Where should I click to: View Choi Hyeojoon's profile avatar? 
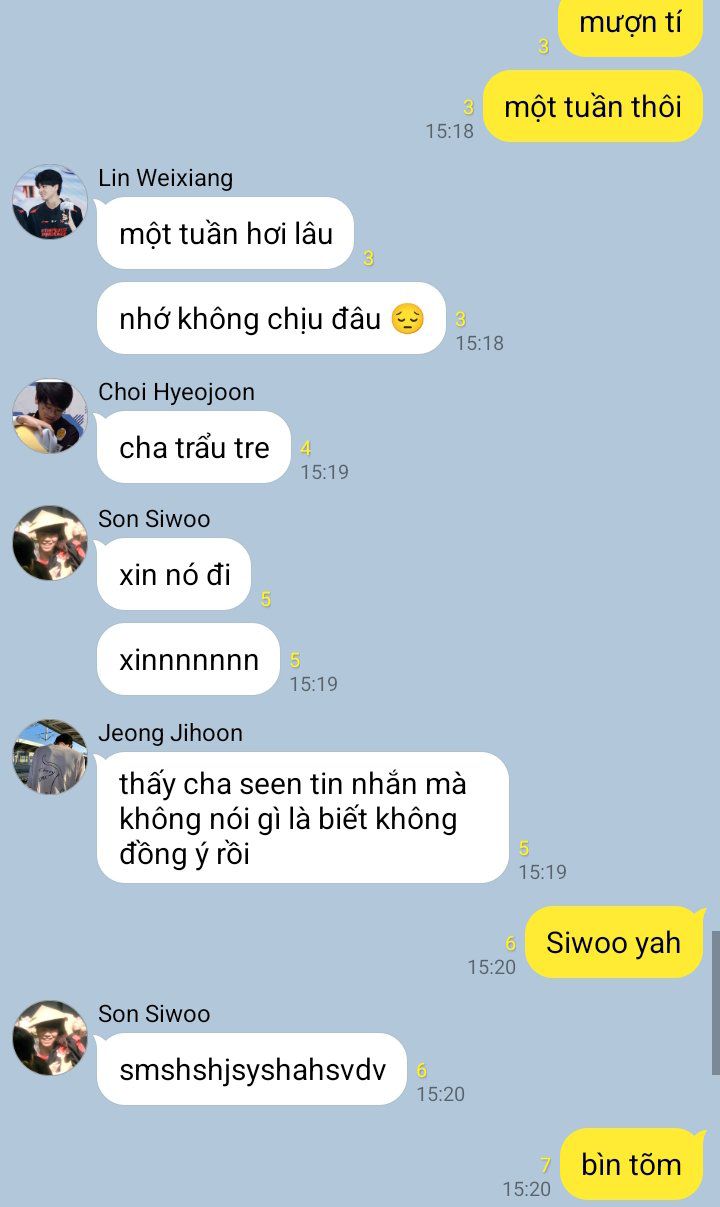(50, 416)
